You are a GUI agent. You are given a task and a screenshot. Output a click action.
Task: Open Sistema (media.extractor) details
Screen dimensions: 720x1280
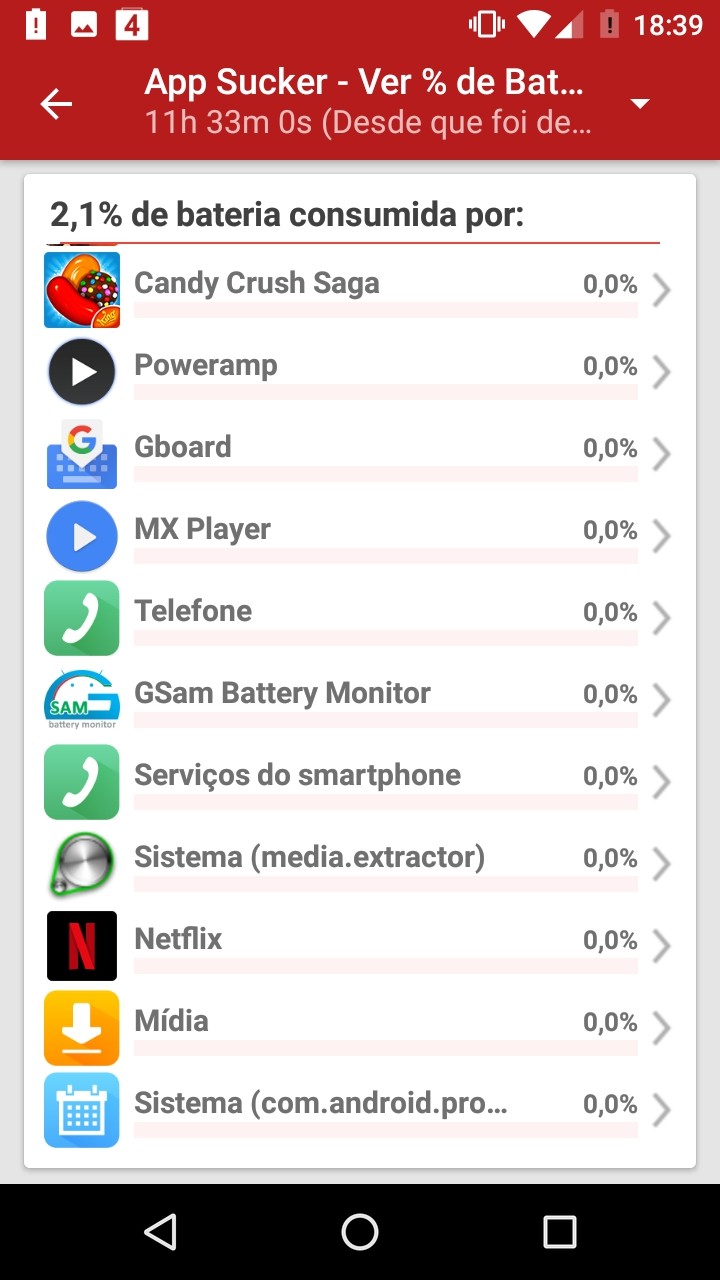click(359, 864)
